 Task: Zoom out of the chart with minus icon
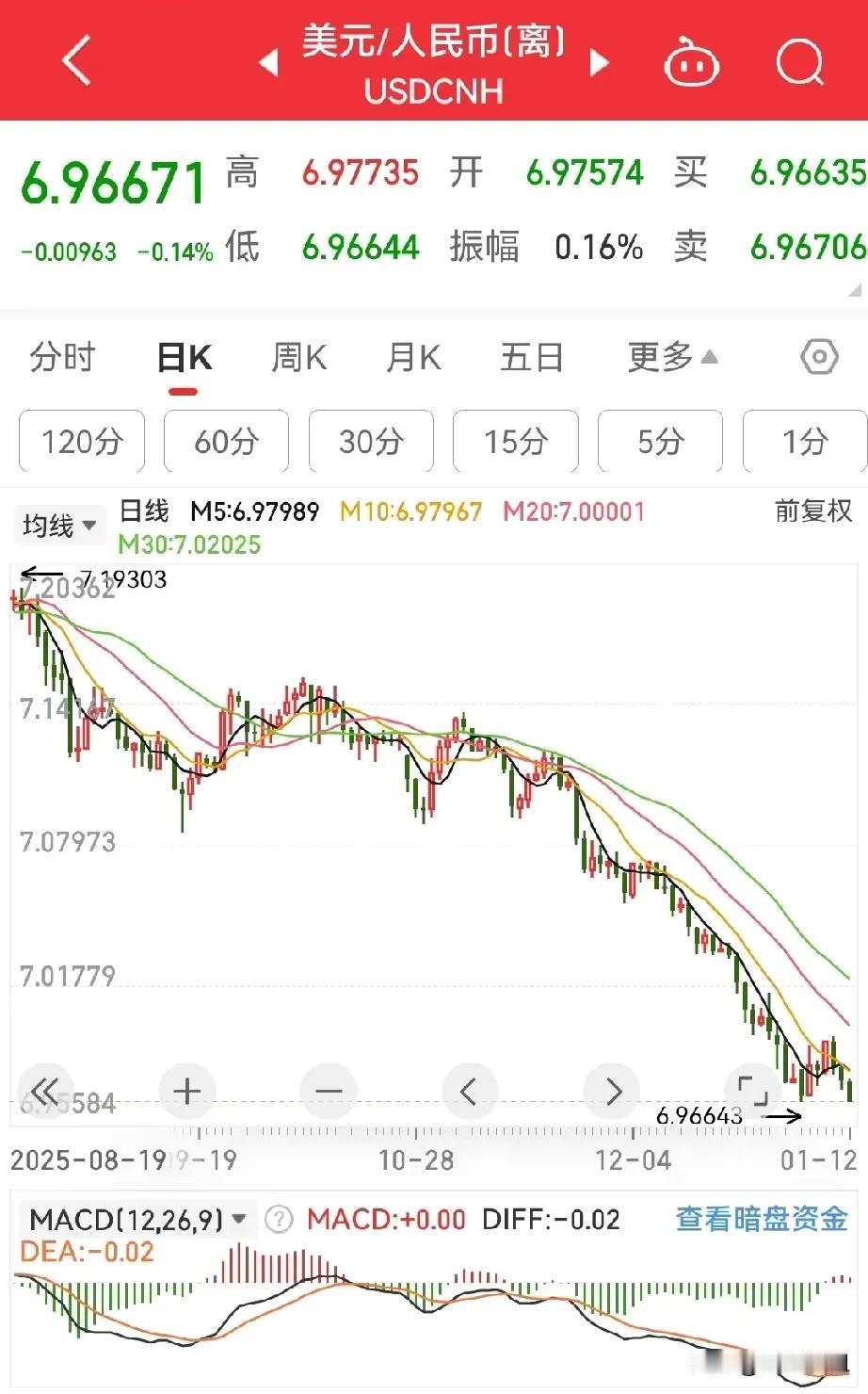click(x=328, y=1091)
